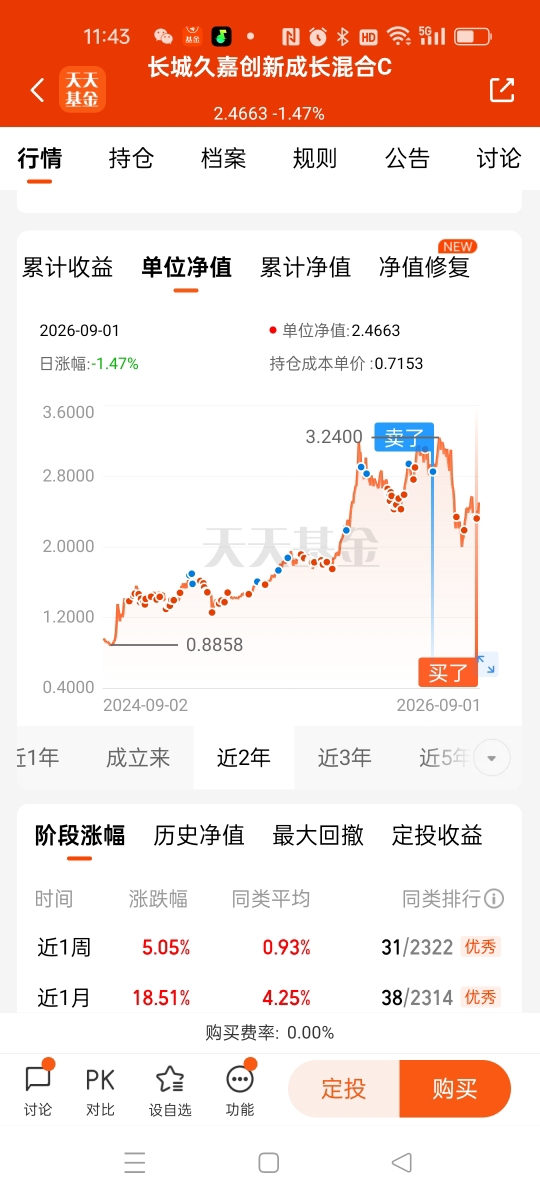
Task: Switch to 历史净值 section
Action: pos(199,835)
